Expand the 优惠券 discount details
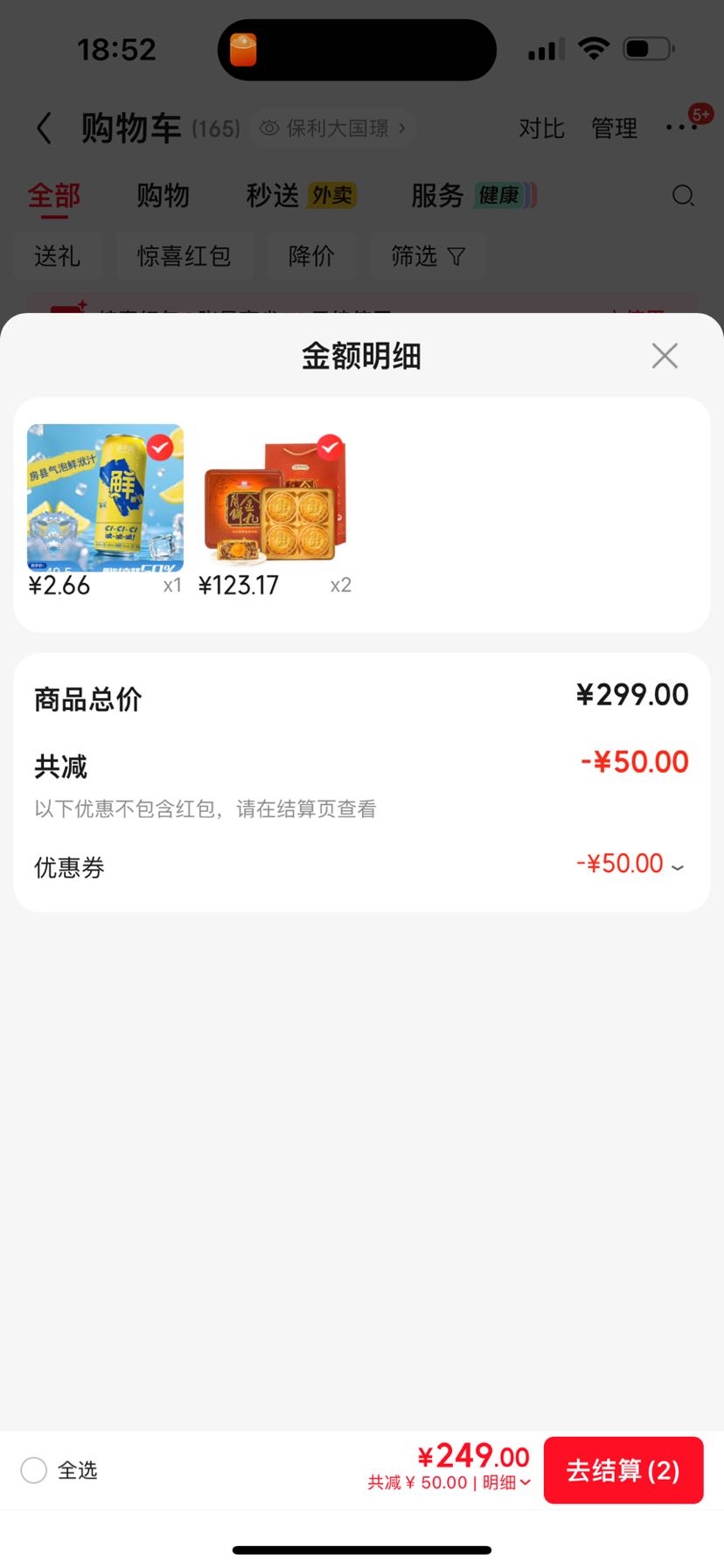 (630, 864)
